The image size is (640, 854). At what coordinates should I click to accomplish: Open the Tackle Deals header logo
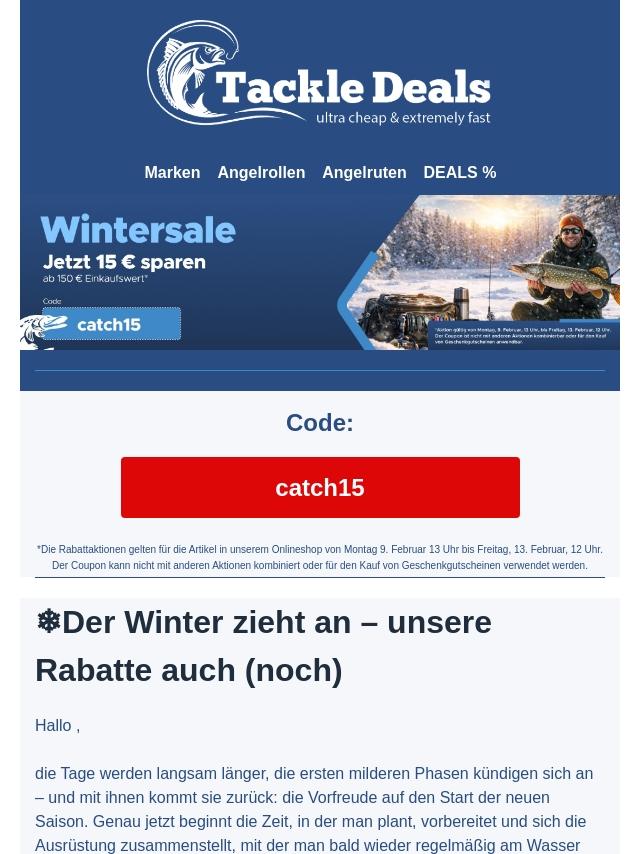click(319, 74)
